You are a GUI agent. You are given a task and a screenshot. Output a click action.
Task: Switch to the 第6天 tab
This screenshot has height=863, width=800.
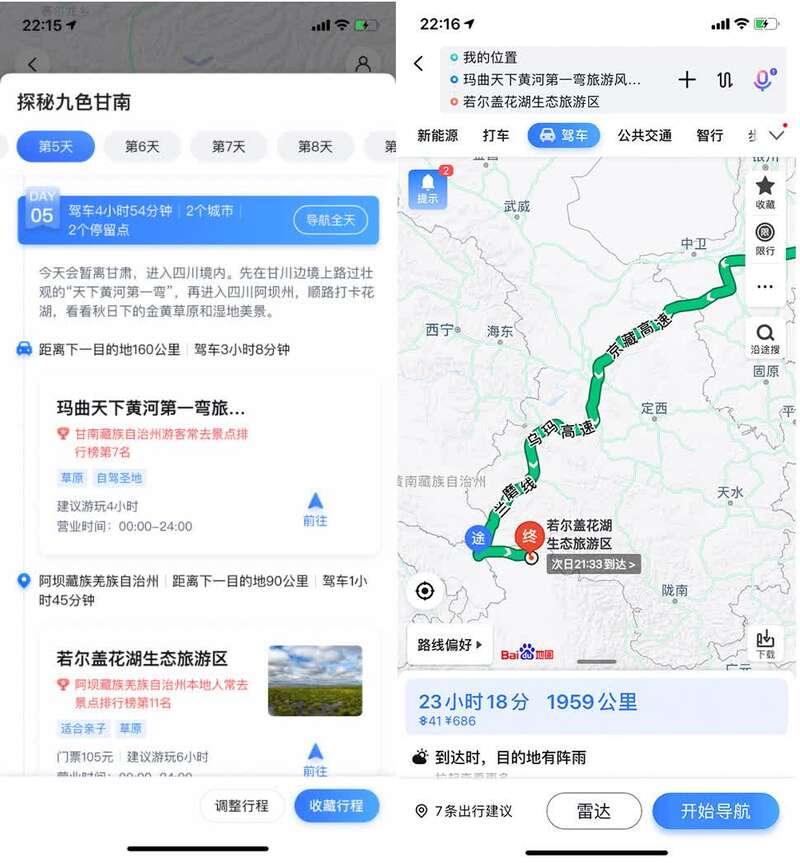point(142,146)
